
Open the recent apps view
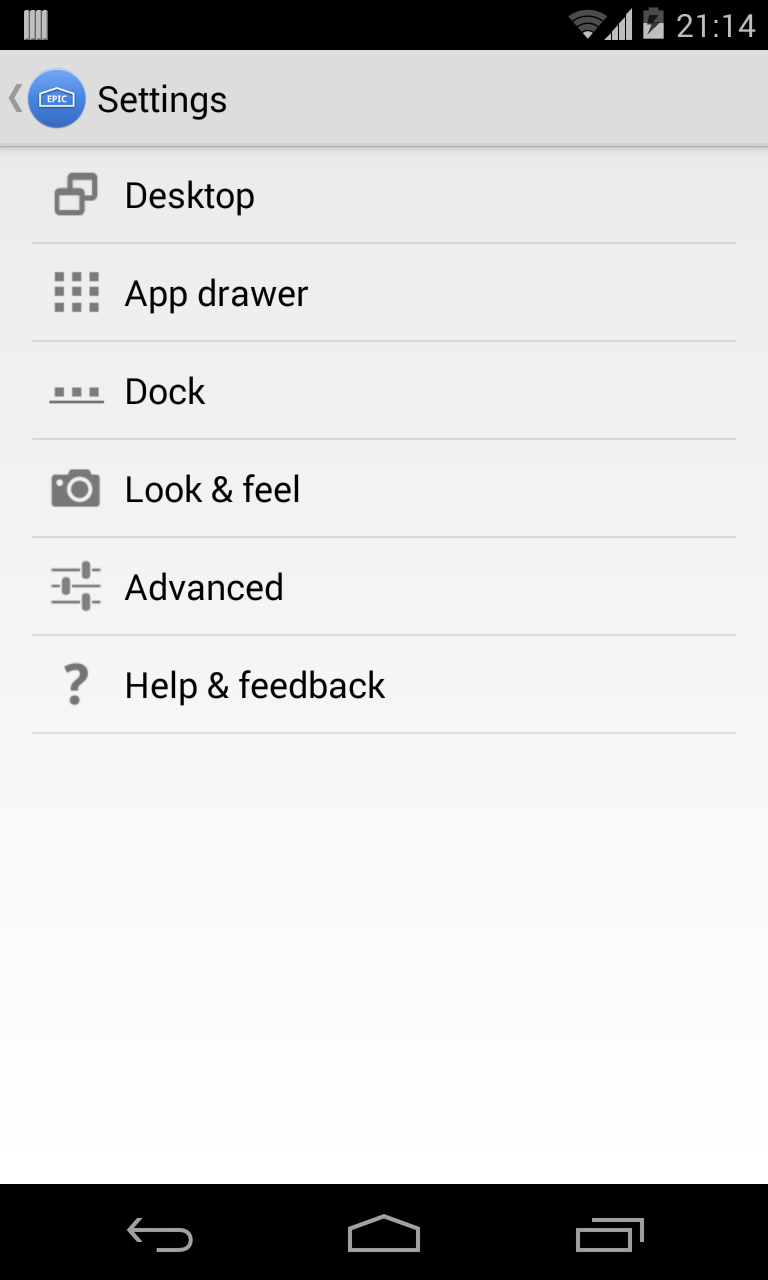[609, 1235]
